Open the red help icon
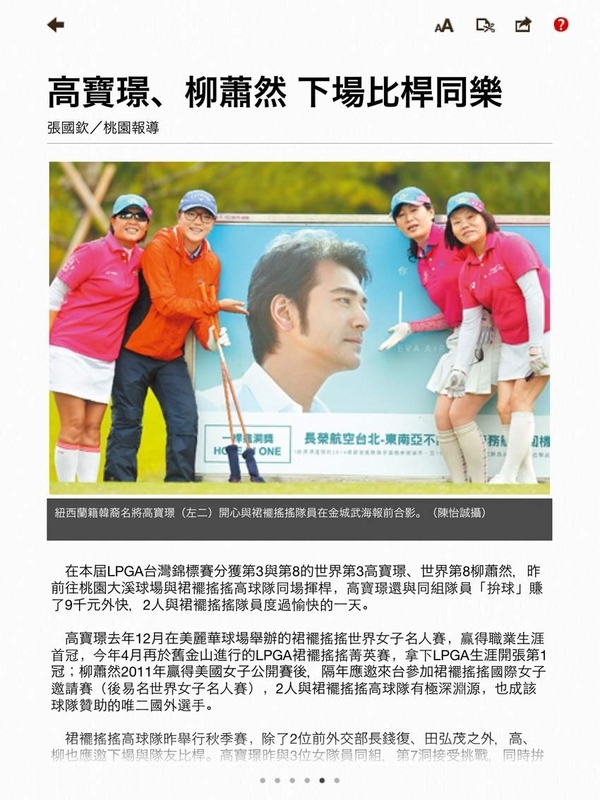This screenshot has width=600, height=800. coord(561,24)
